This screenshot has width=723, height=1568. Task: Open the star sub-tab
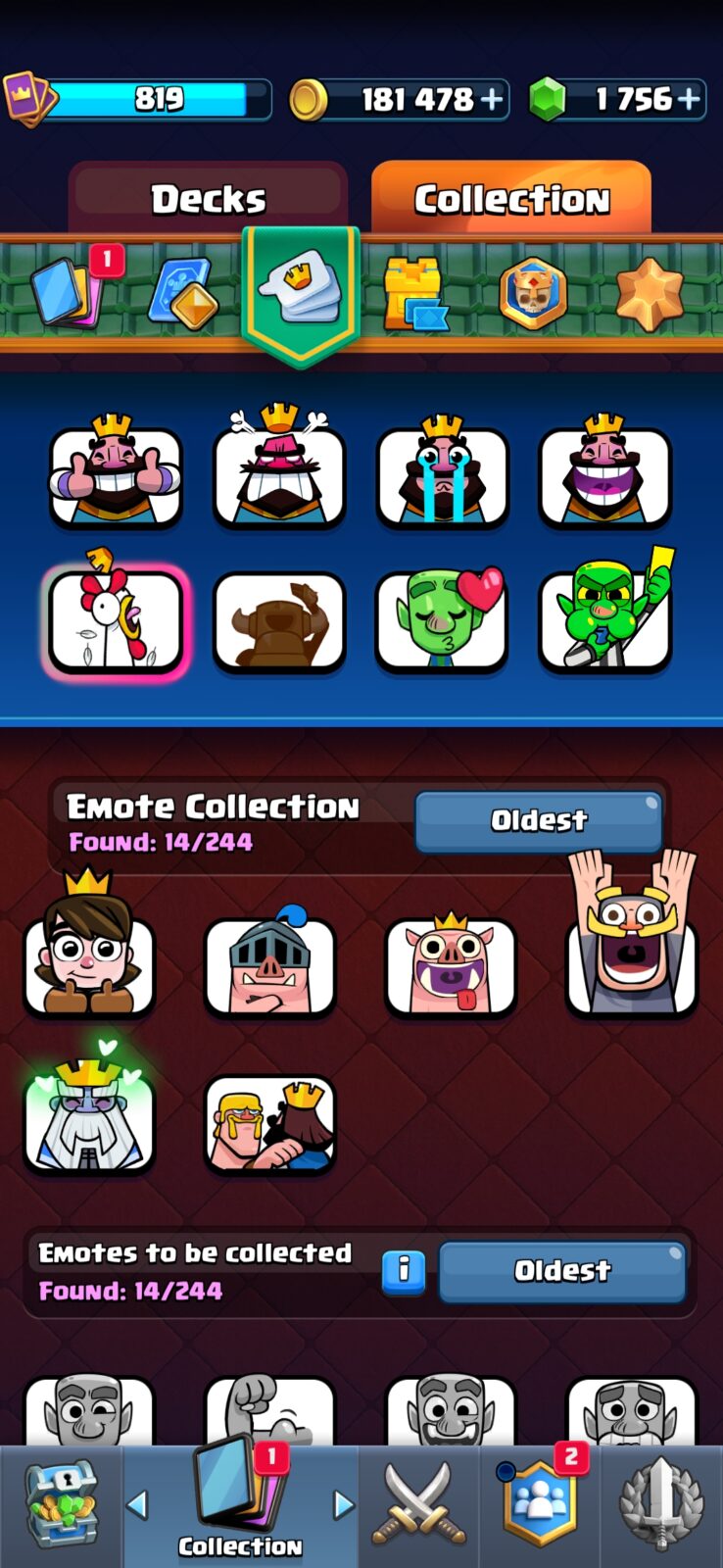649,293
